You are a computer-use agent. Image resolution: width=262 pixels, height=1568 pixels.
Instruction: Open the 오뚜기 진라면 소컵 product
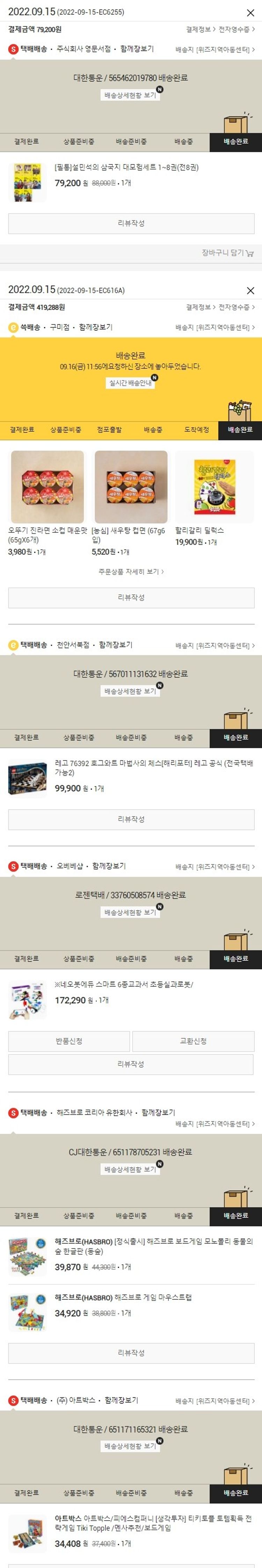[x=48, y=487]
